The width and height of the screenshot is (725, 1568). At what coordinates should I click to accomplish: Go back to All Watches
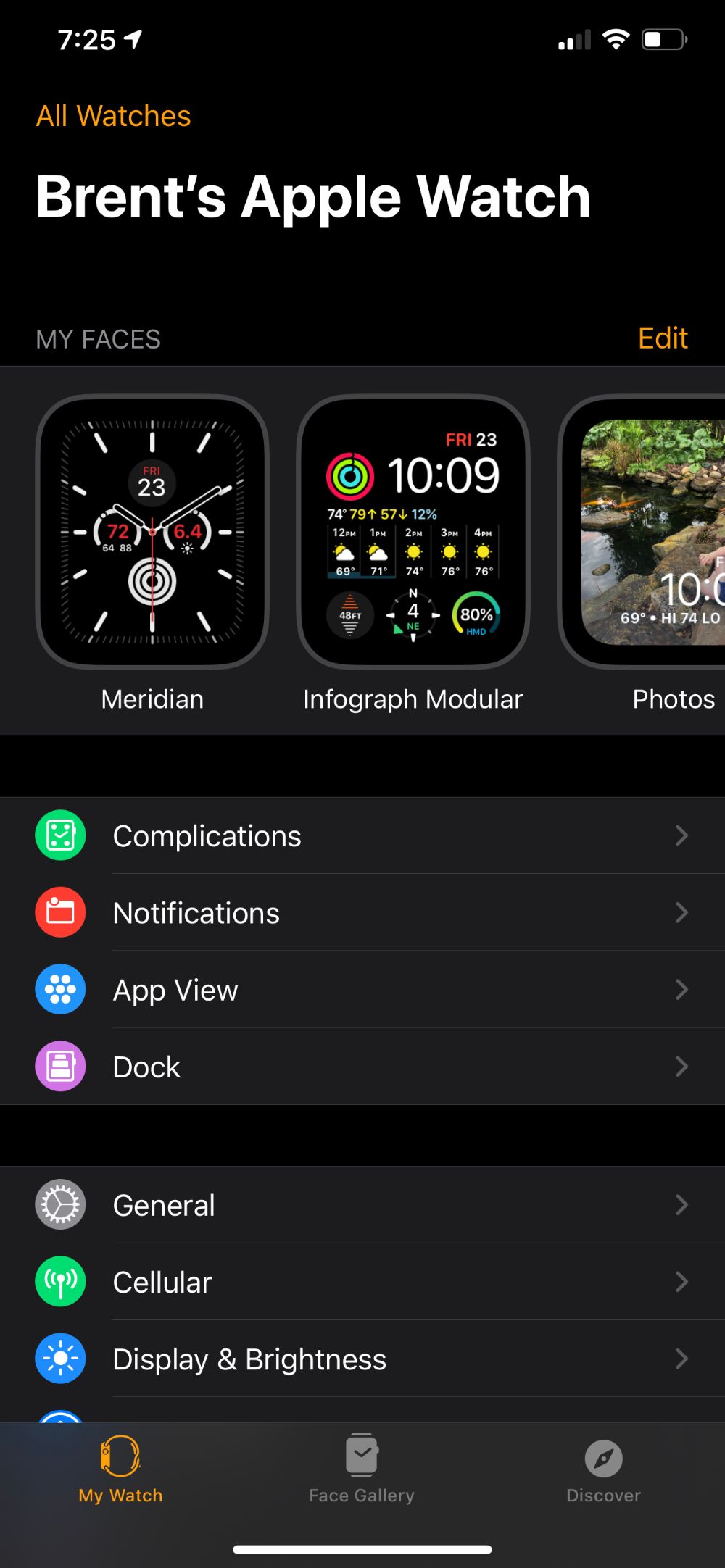[x=113, y=115]
